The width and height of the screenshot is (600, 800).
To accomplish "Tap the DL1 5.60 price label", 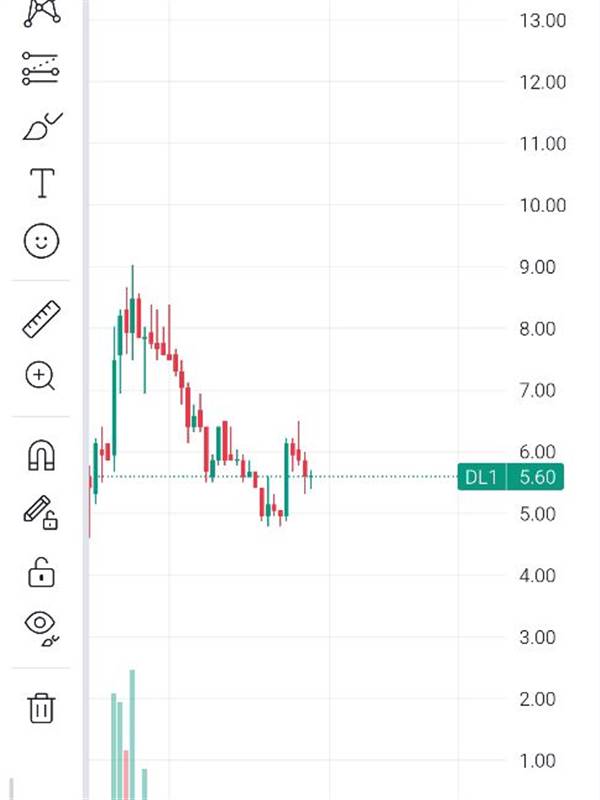I will pyautogui.click(x=511, y=477).
